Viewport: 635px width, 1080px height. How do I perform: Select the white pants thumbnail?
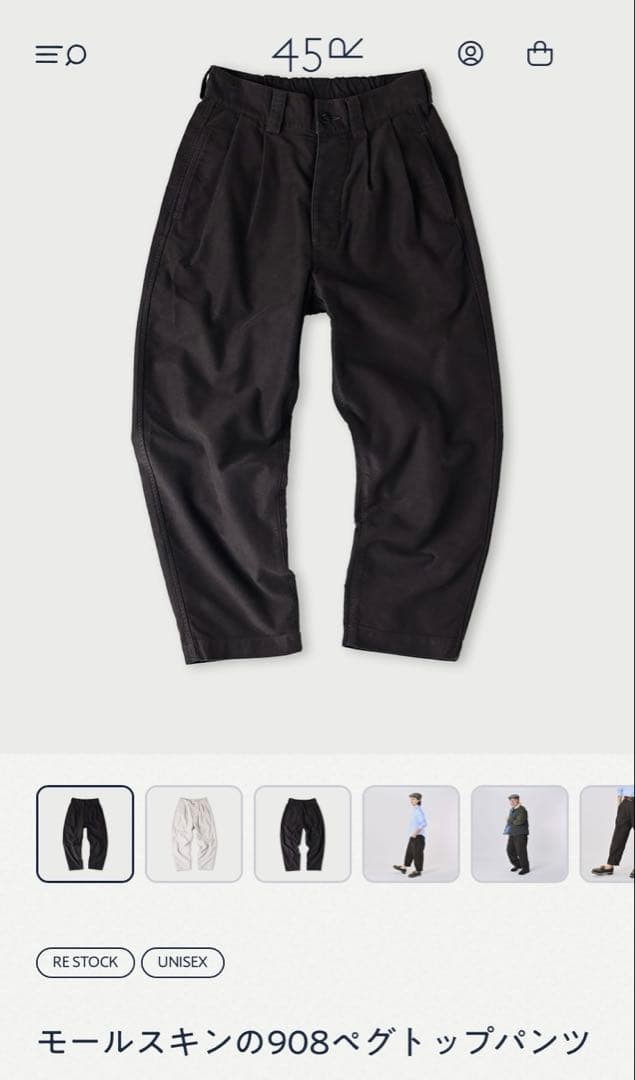pos(194,834)
